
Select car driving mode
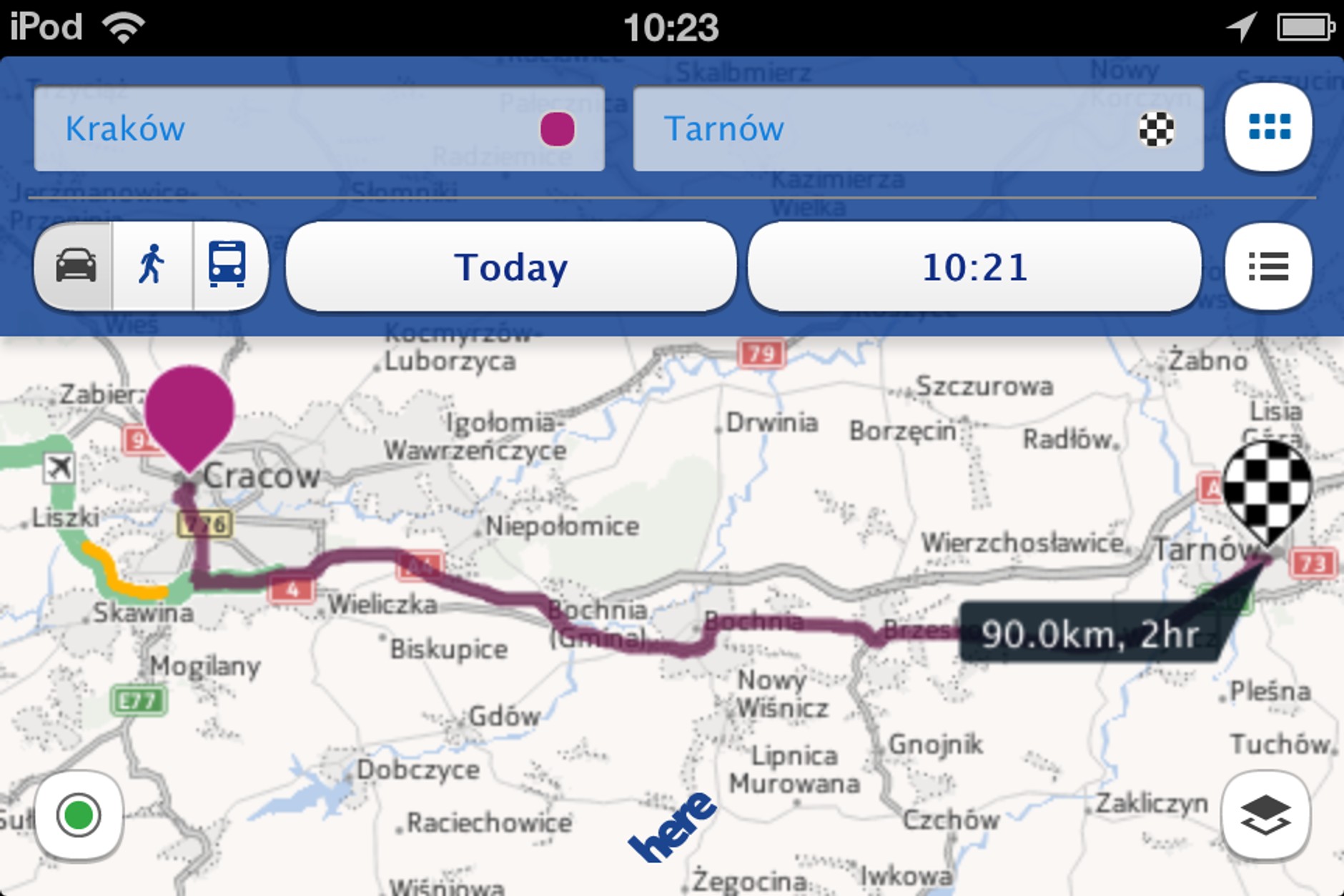coord(75,266)
